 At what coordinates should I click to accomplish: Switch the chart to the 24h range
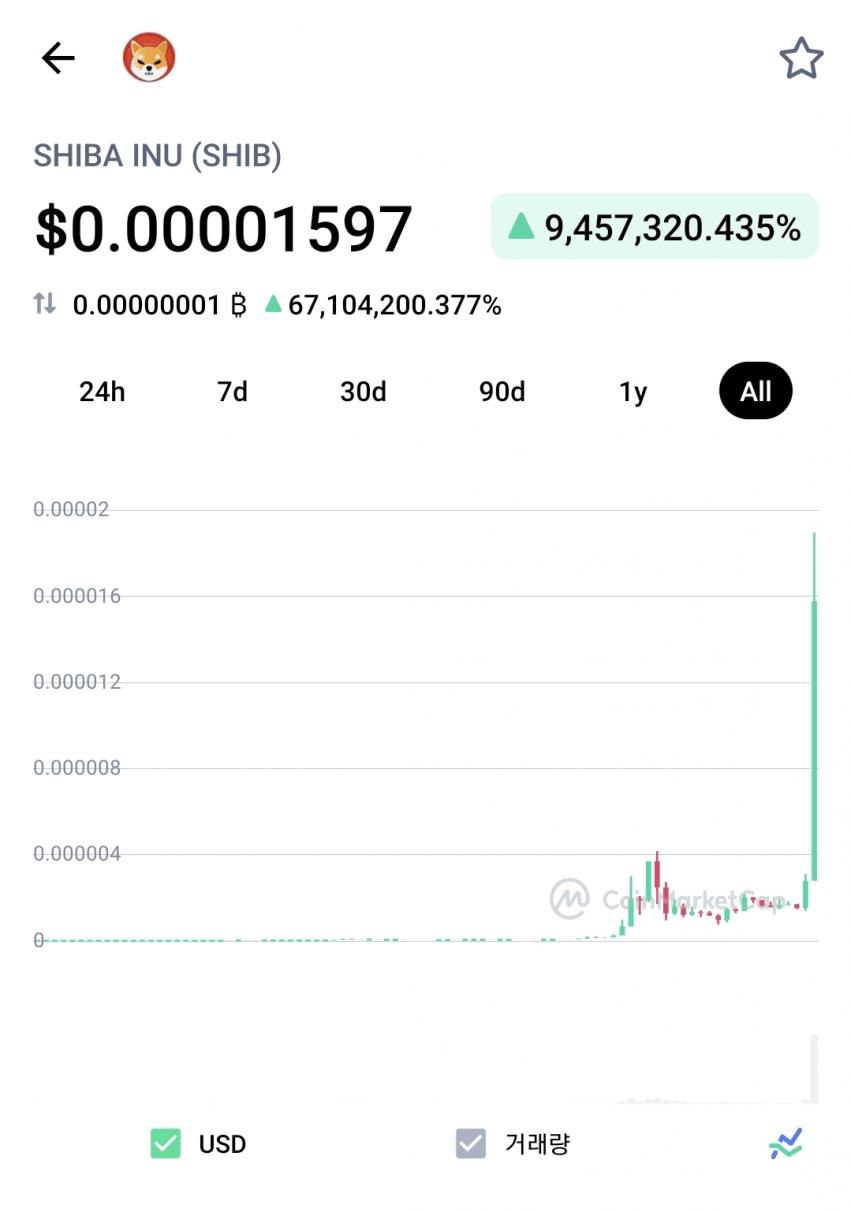102,391
